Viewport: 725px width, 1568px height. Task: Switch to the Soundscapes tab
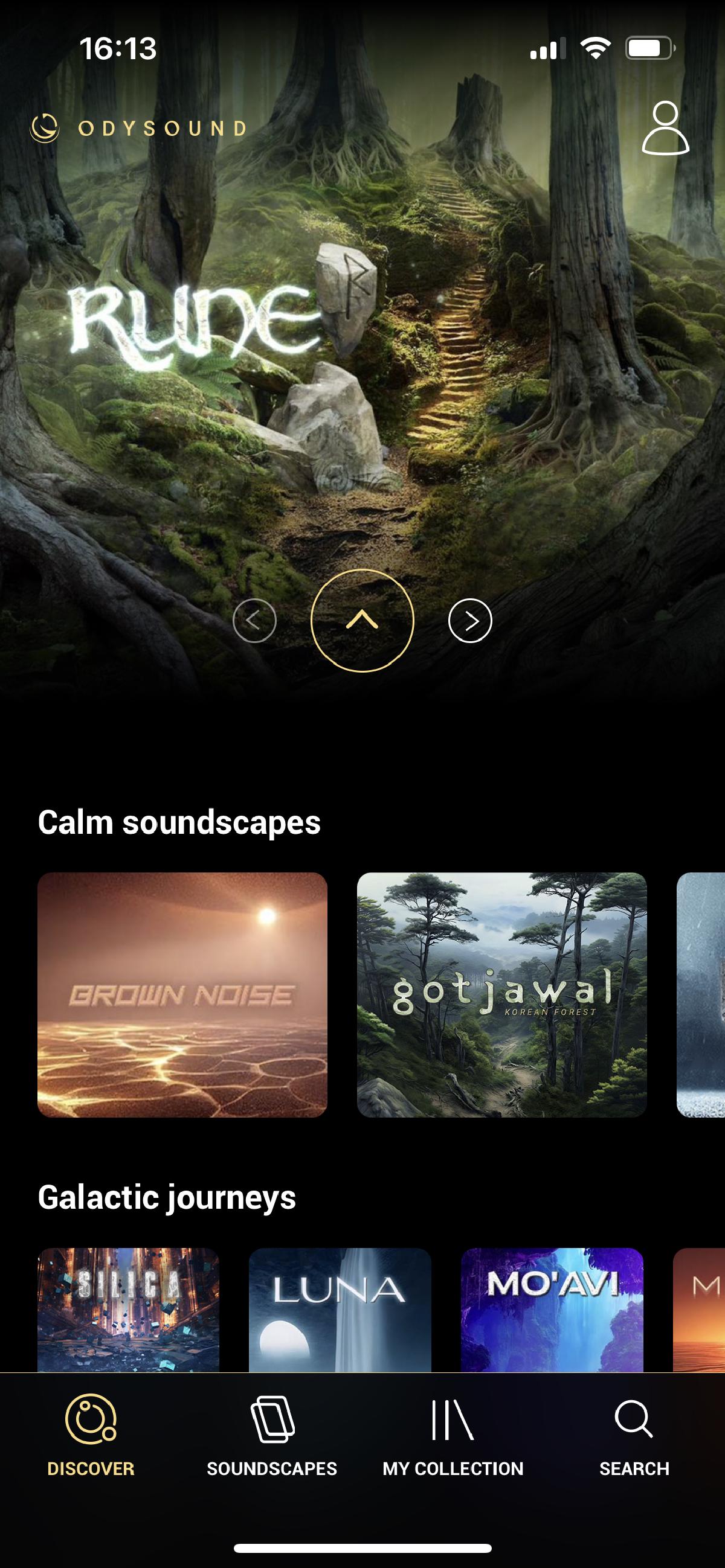pyautogui.click(x=272, y=1435)
